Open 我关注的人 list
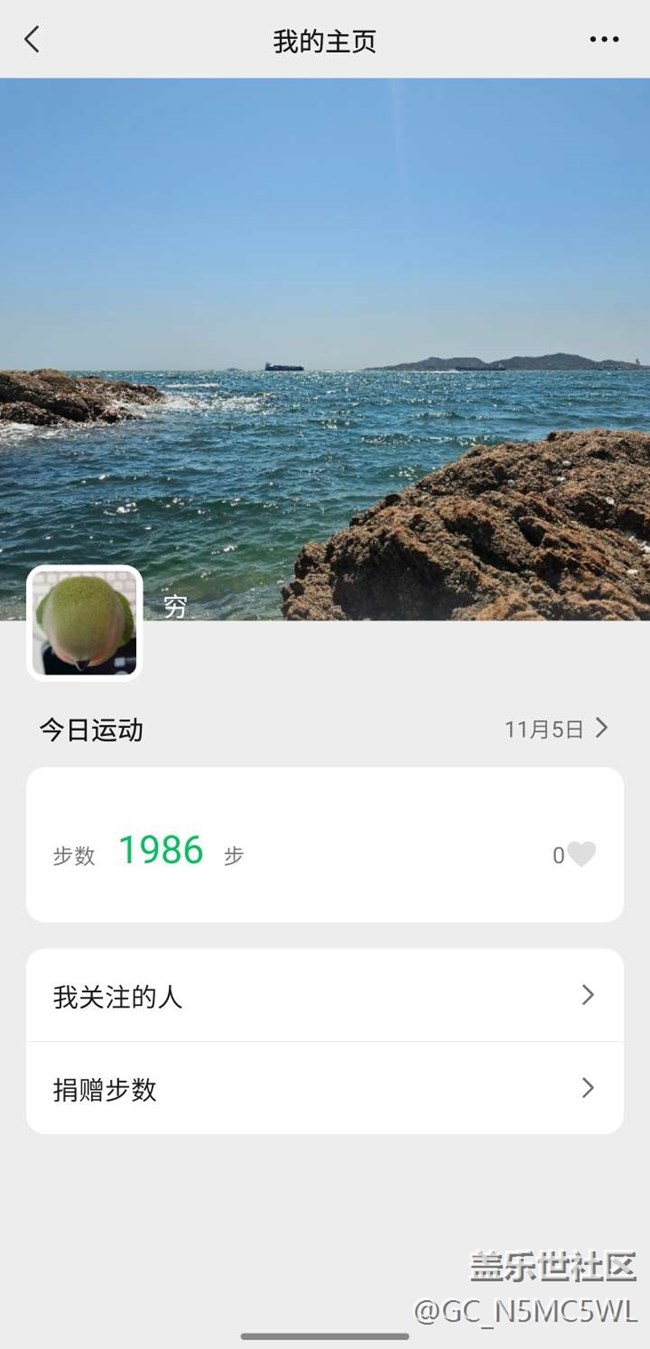This screenshot has width=650, height=1349. pos(324,996)
